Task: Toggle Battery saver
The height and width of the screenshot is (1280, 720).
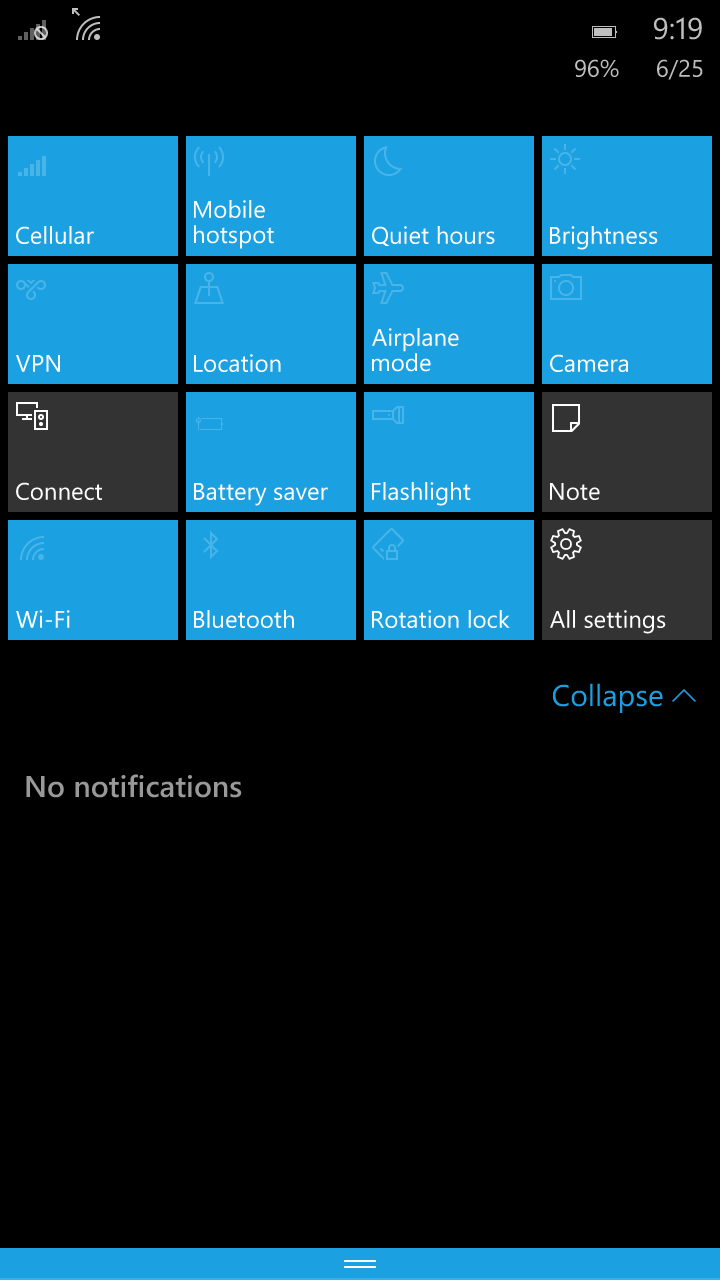Action: tap(271, 452)
